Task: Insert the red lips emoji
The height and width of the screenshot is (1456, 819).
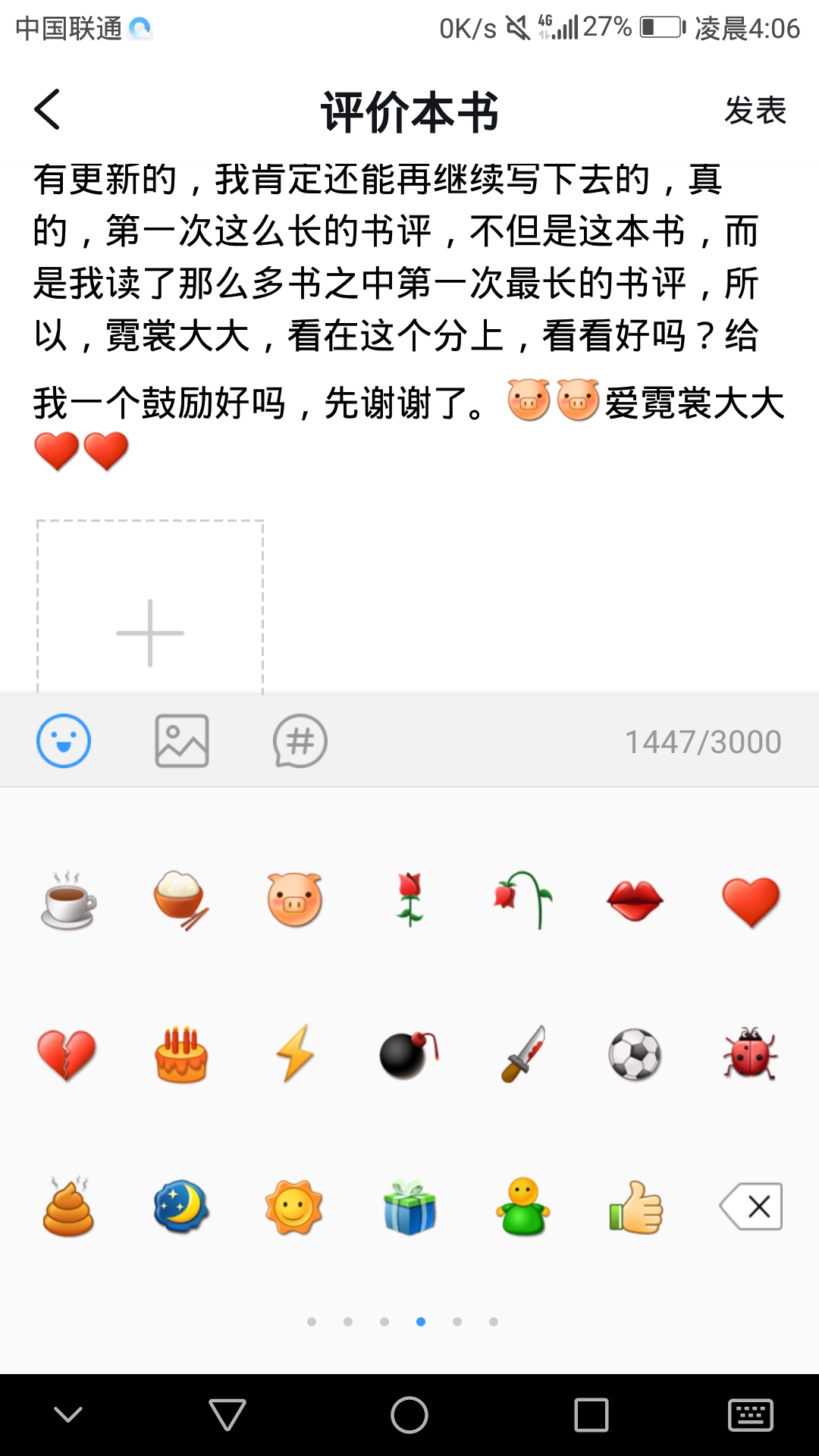Action: (635, 901)
